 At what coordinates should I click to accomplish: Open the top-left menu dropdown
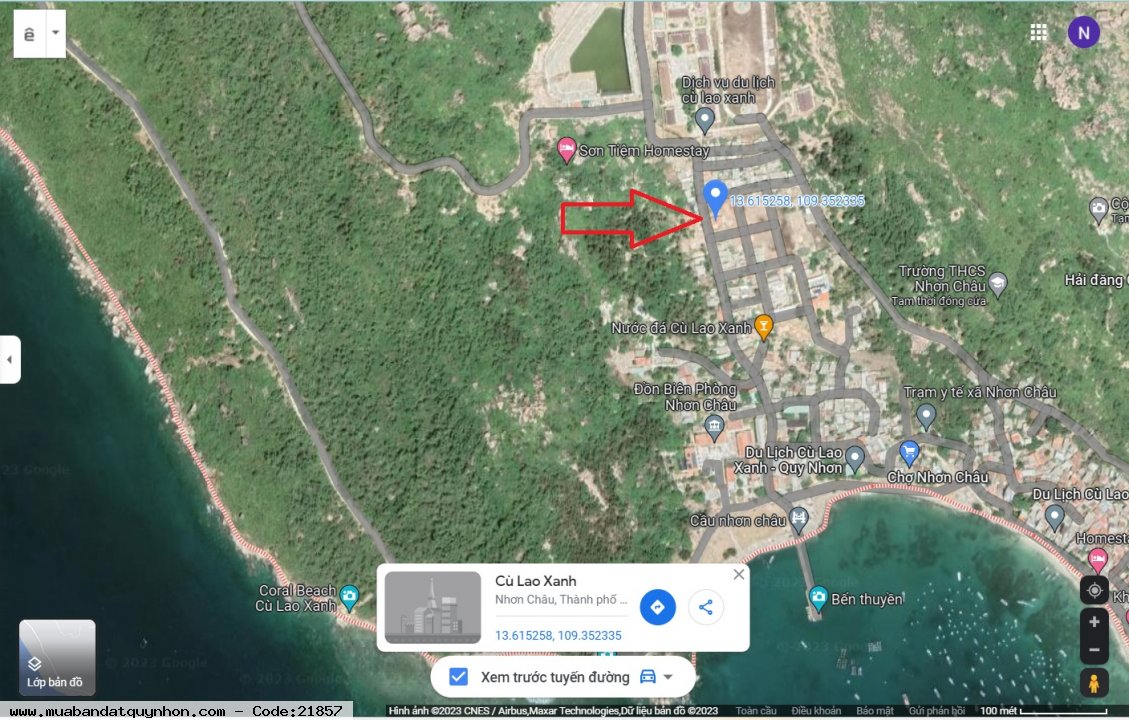[x=55, y=33]
